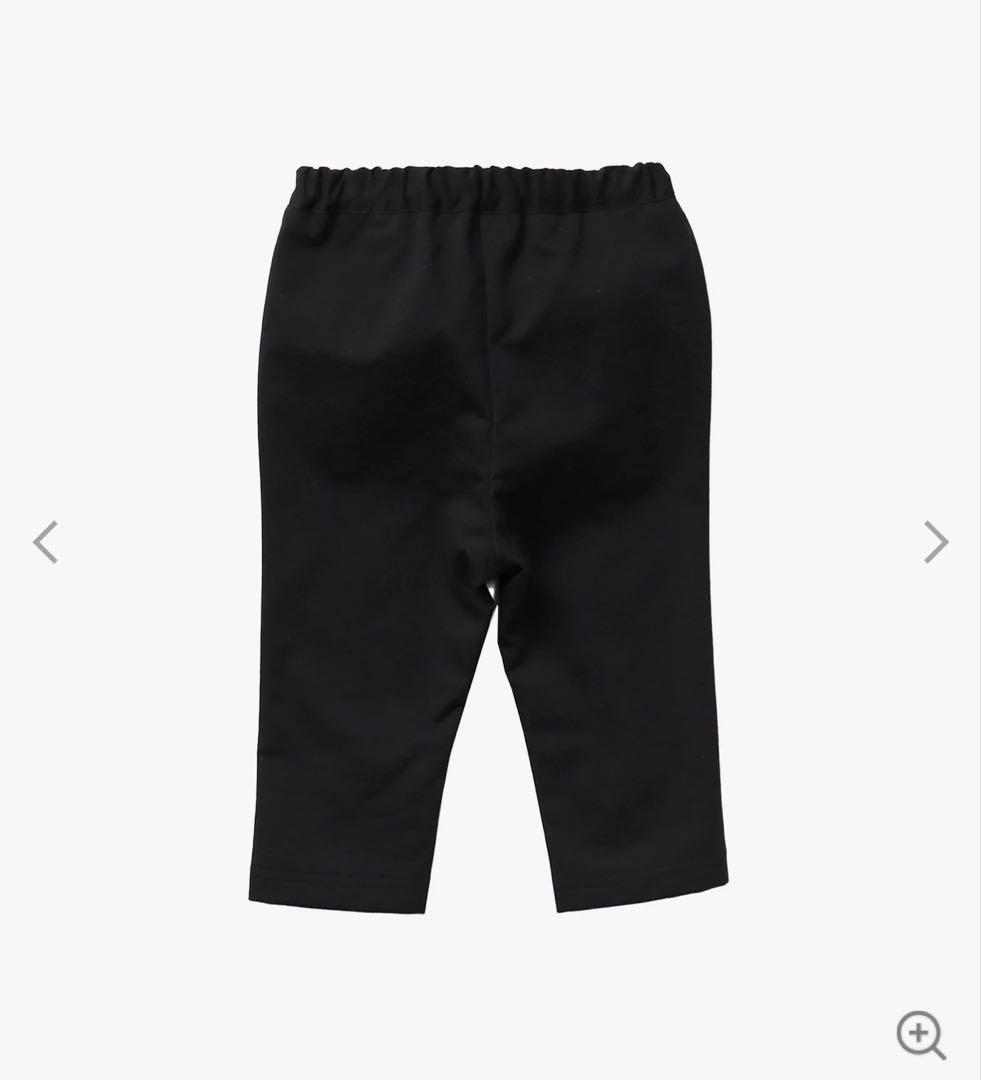The height and width of the screenshot is (1080, 981).
Task: Show the next product image
Action: [x=934, y=542]
